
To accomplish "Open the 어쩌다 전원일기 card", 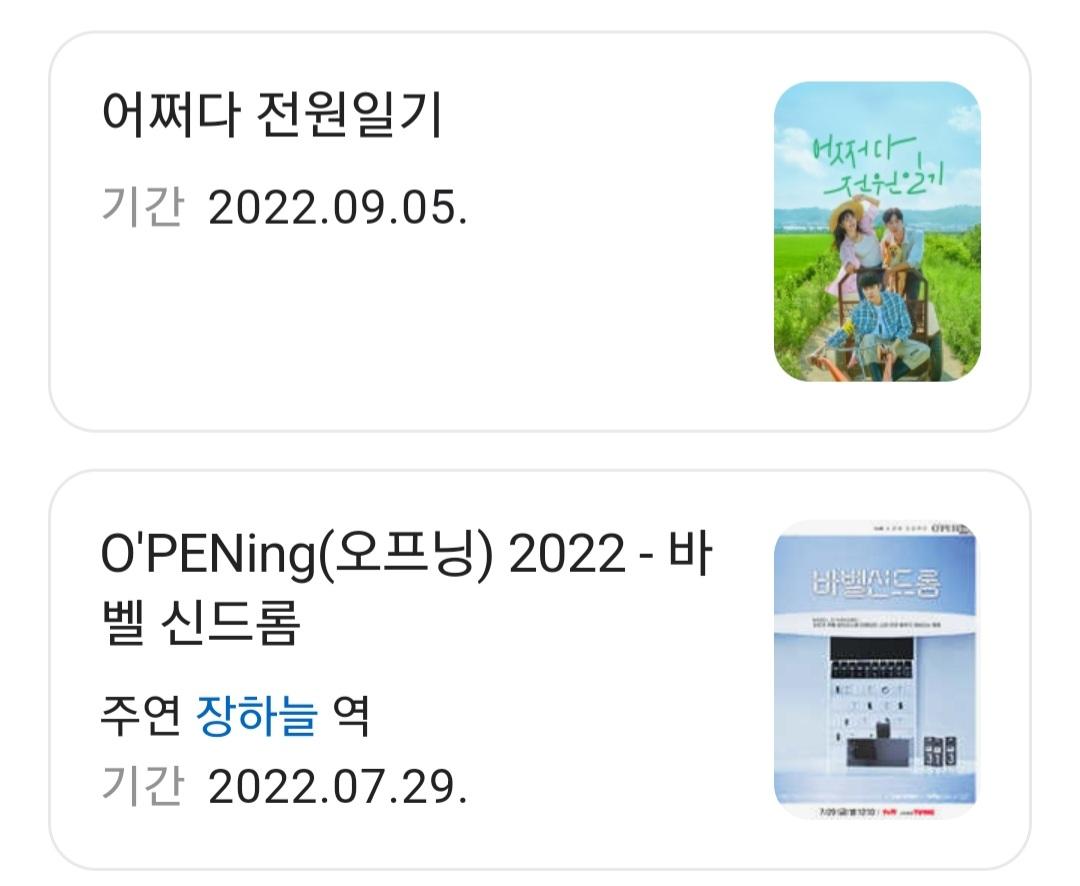I will coord(272,117).
